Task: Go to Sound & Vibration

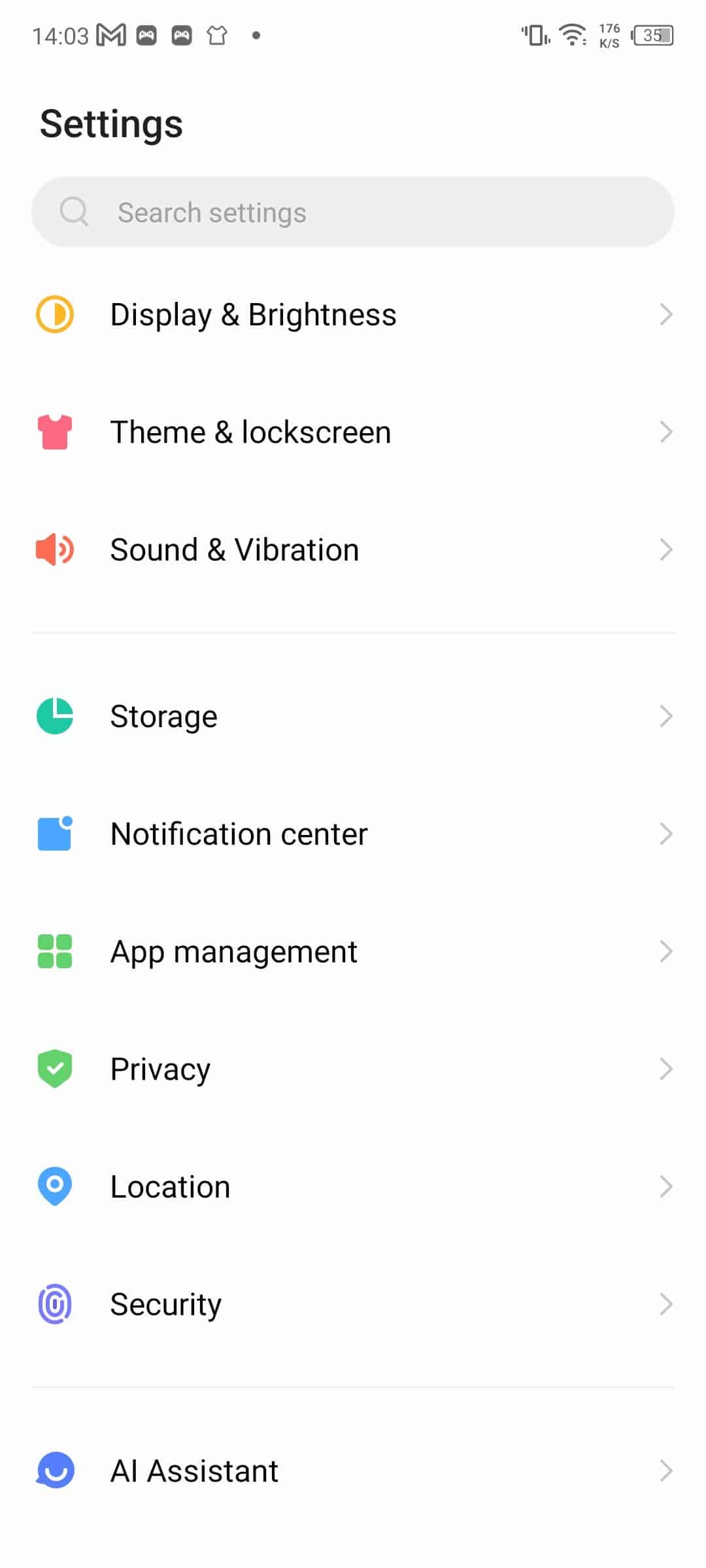Action: 353,549
